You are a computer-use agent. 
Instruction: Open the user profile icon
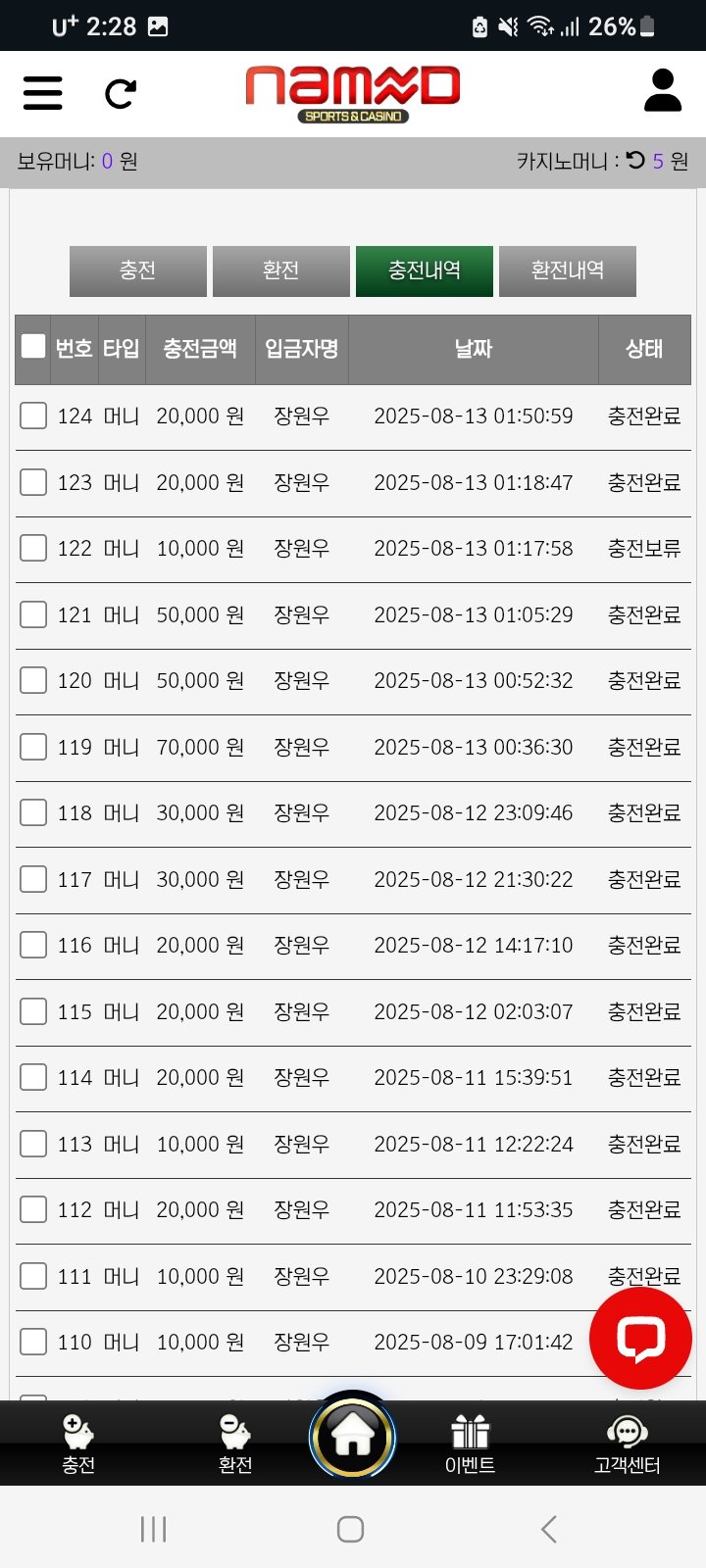coord(663,91)
